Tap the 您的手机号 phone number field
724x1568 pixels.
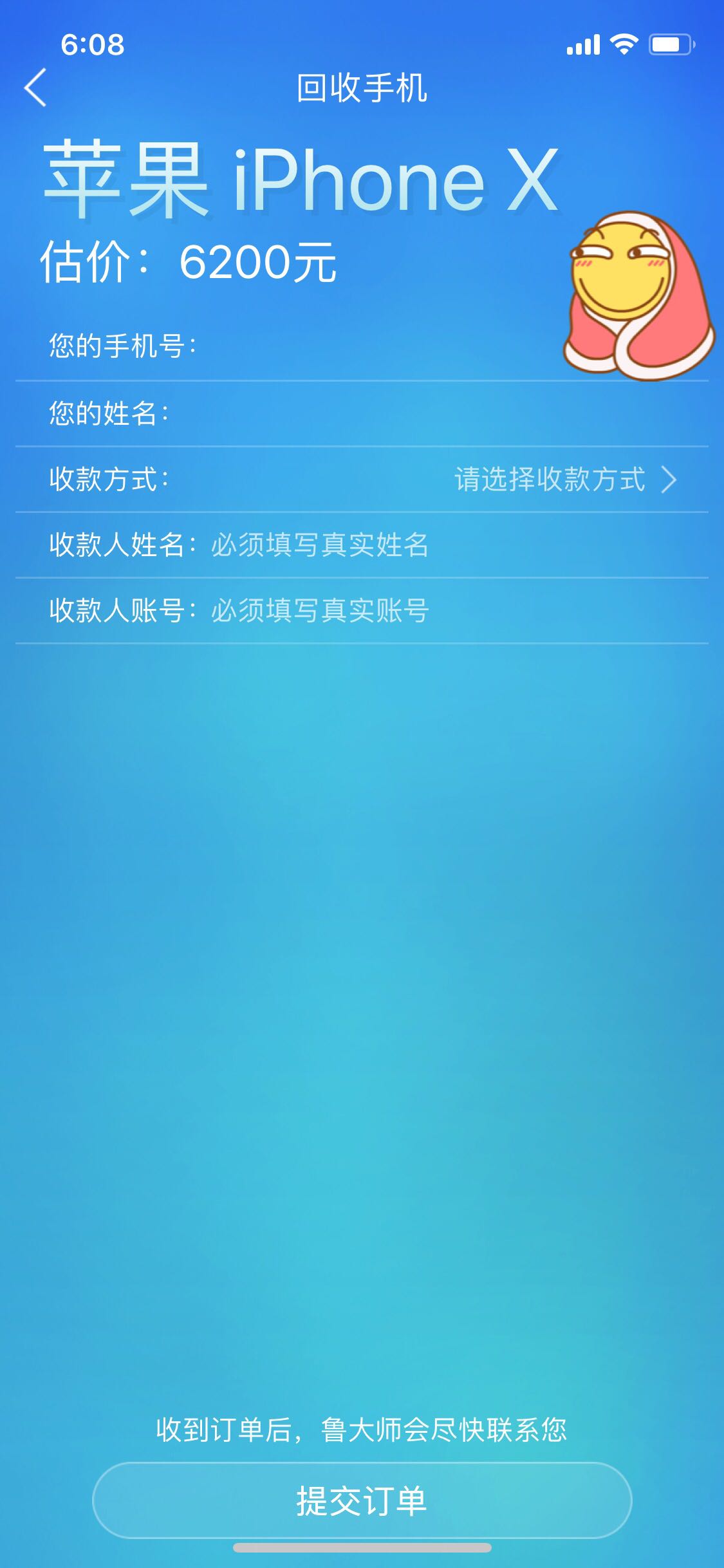coord(362,347)
